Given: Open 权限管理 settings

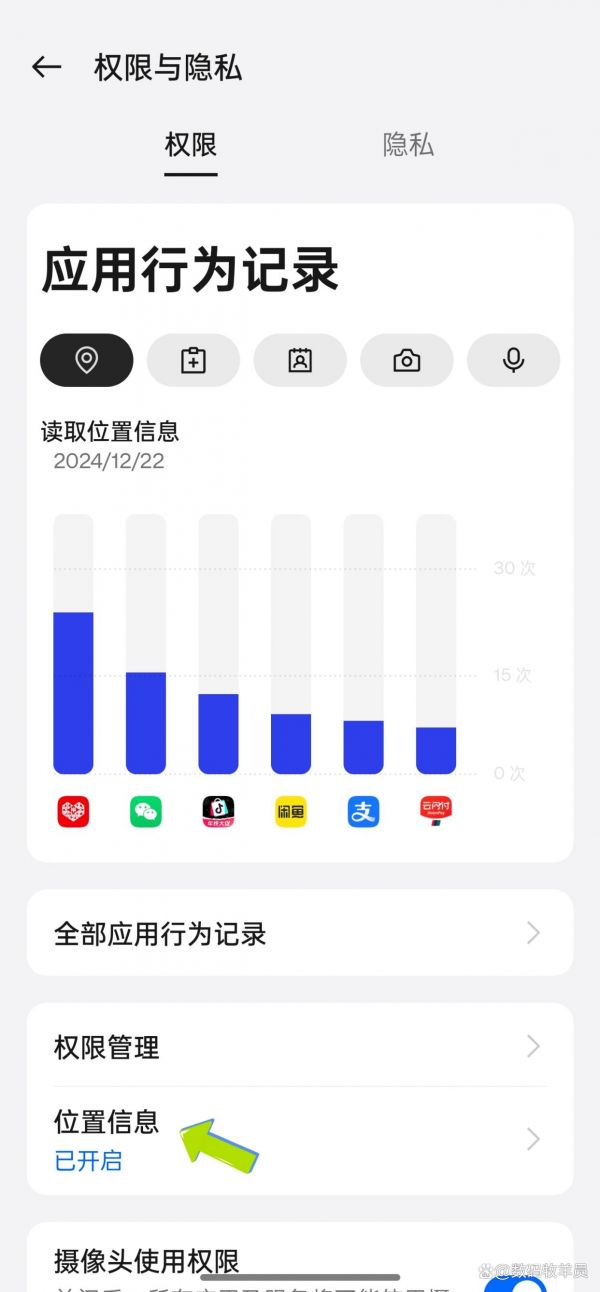Looking at the screenshot, I should coord(300,1047).
